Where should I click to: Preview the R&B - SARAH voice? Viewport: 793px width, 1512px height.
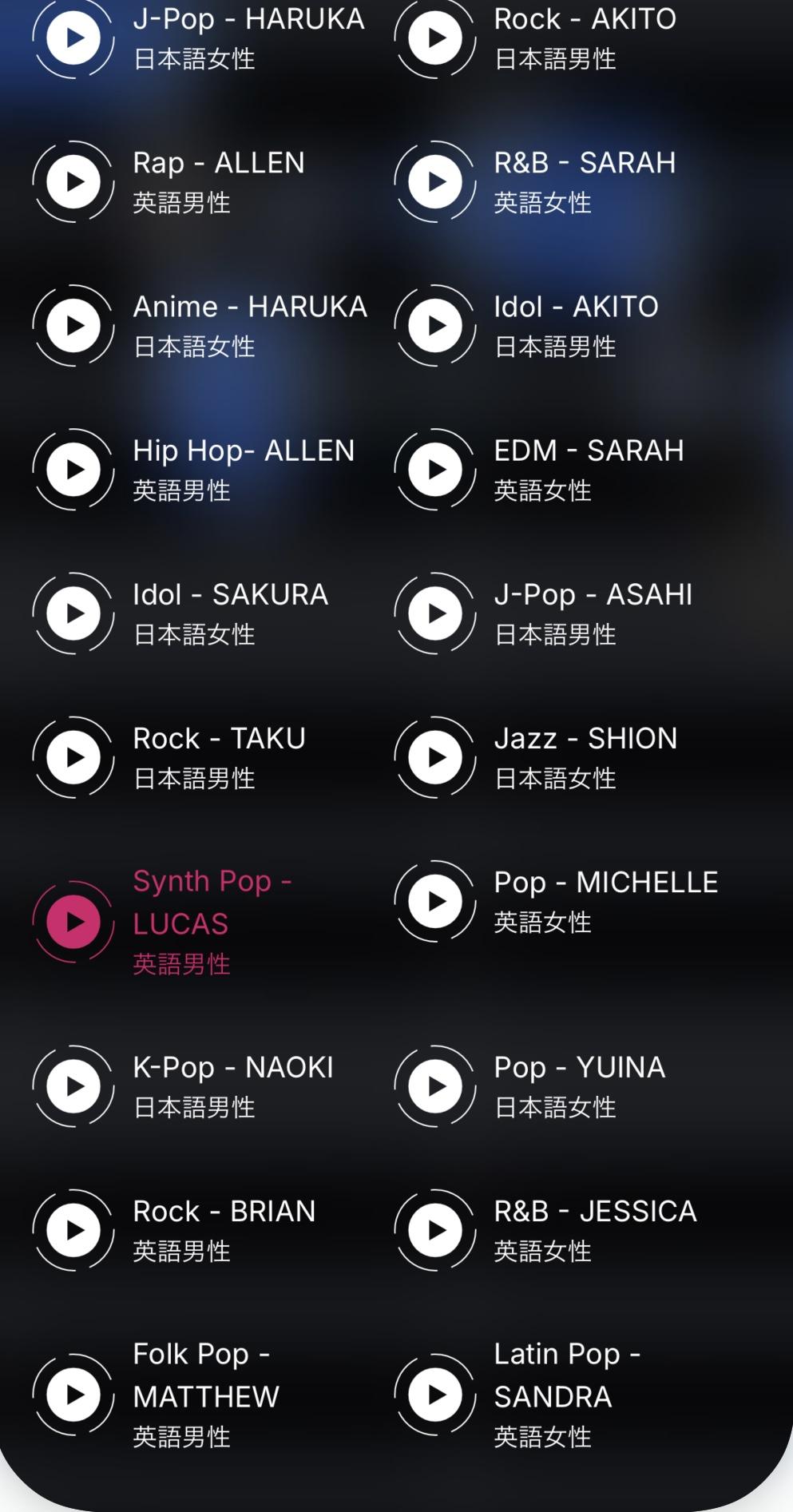pyautogui.click(x=434, y=181)
